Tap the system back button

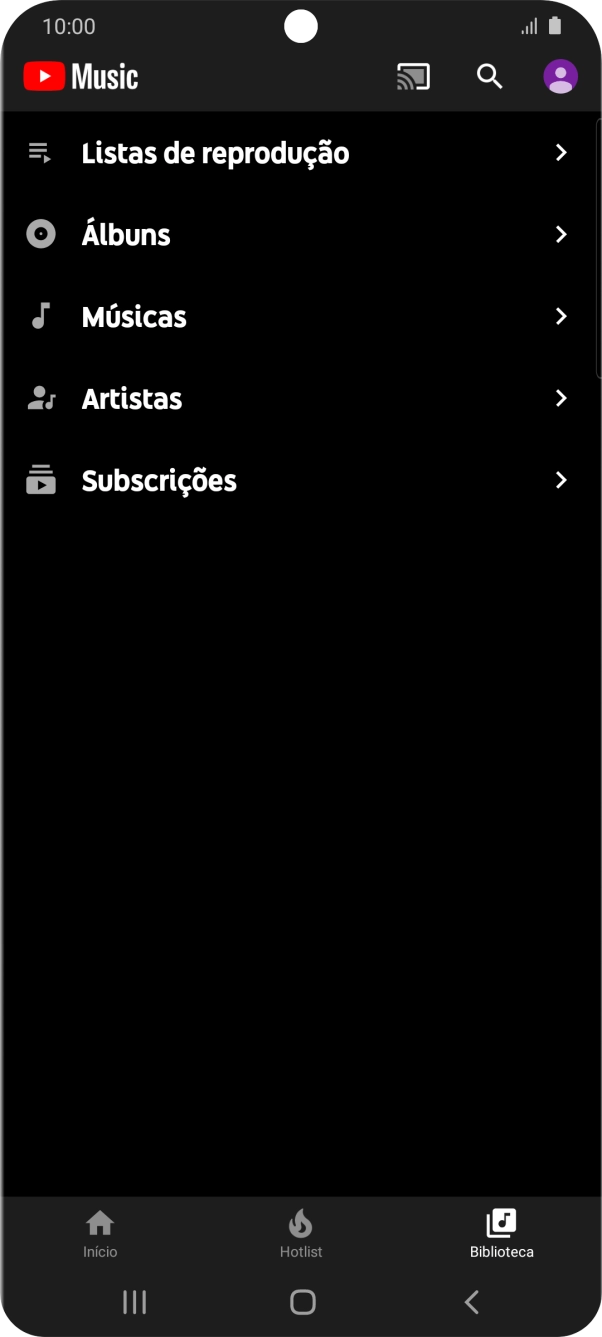(x=472, y=1301)
